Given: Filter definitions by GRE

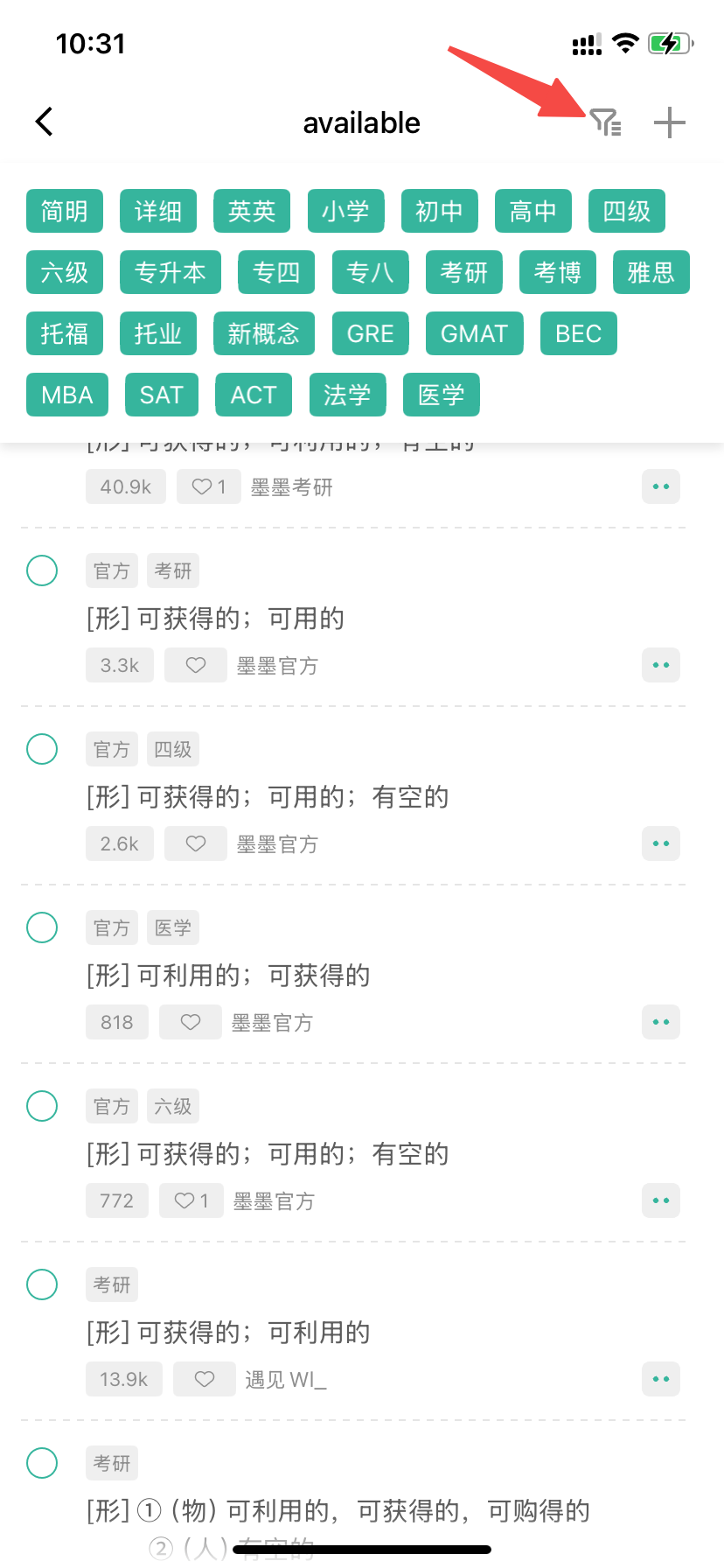Looking at the screenshot, I should click(x=370, y=333).
